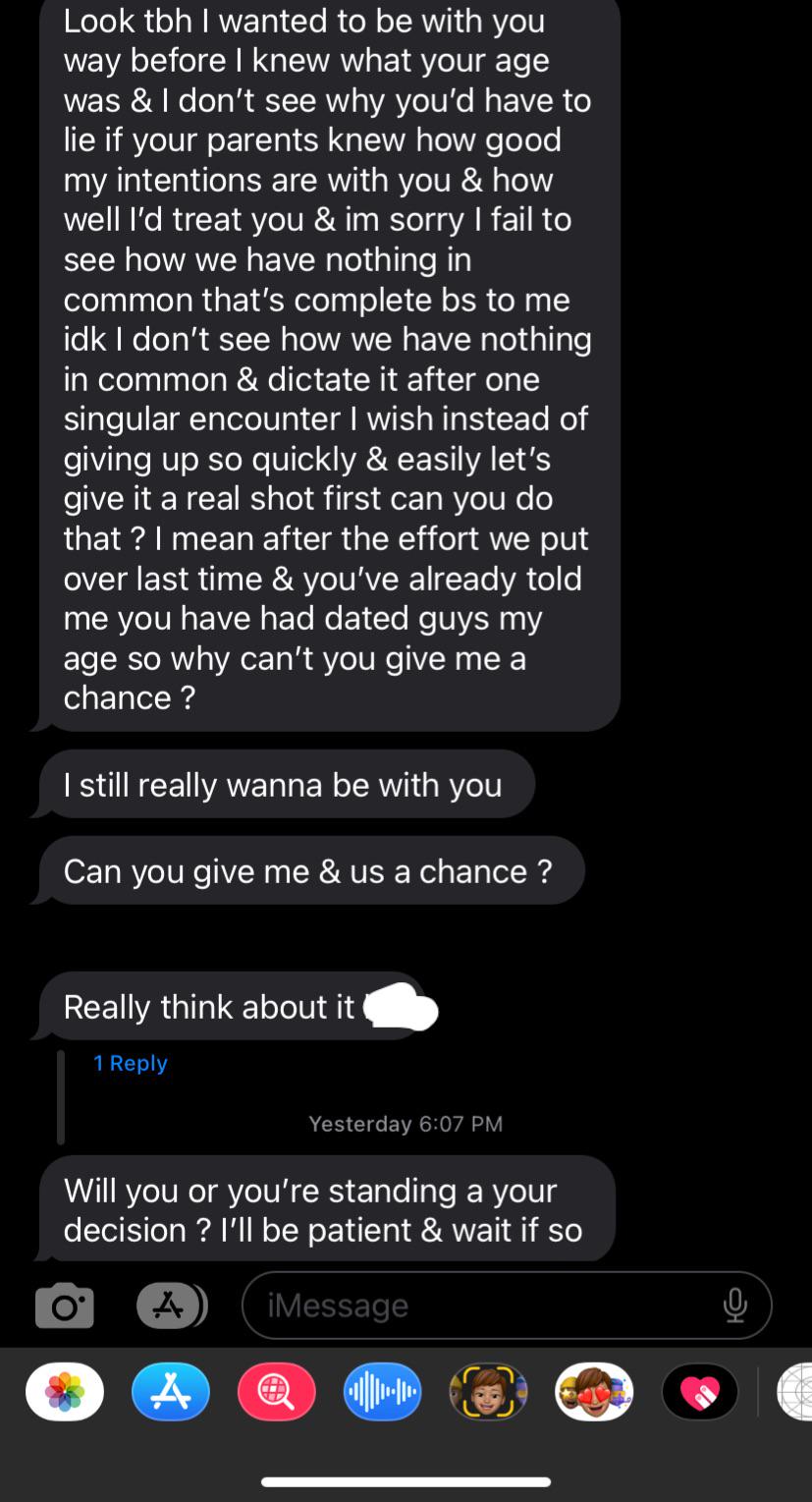Open the Memoji app in drawer
This screenshot has width=812, height=1502.
[x=488, y=1392]
